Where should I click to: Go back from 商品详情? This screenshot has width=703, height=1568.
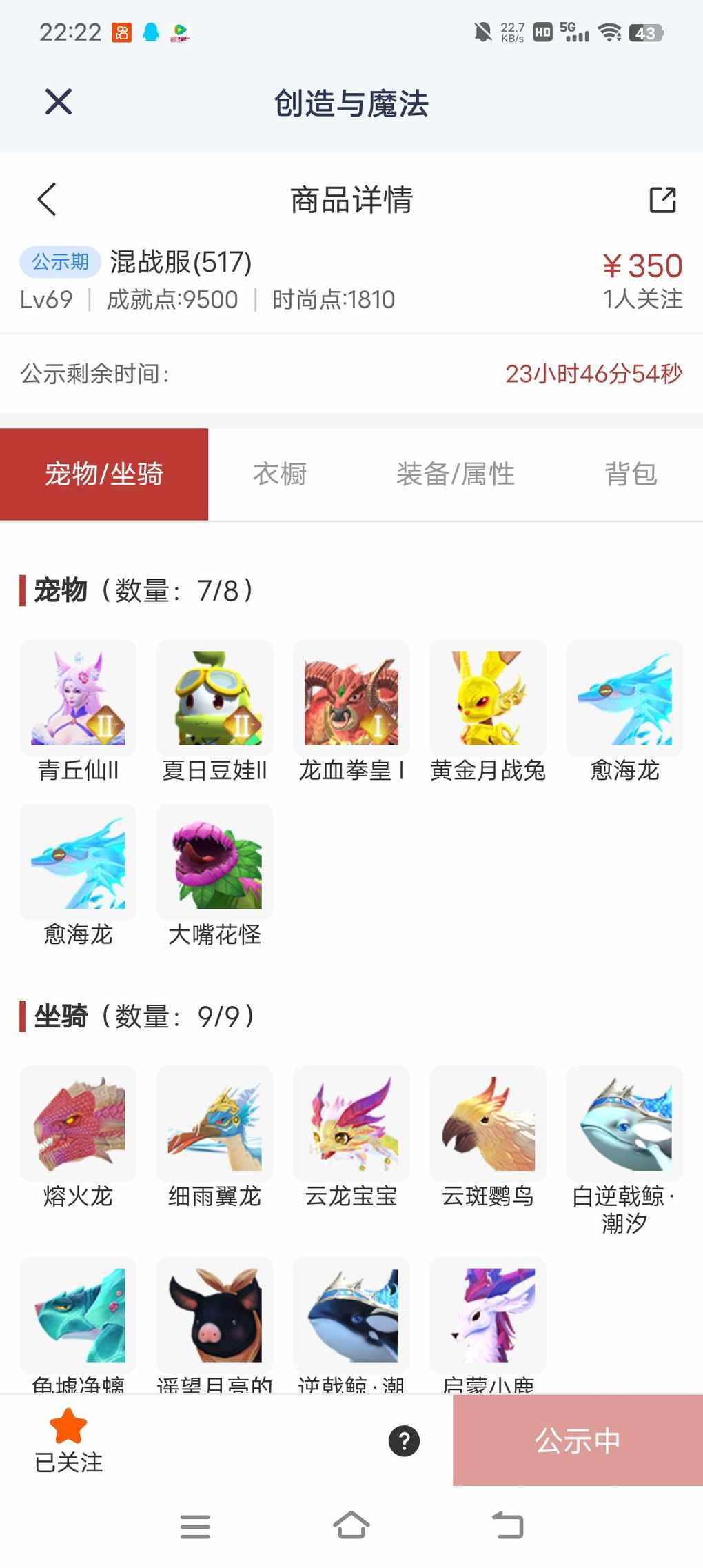(x=47, y=200)
